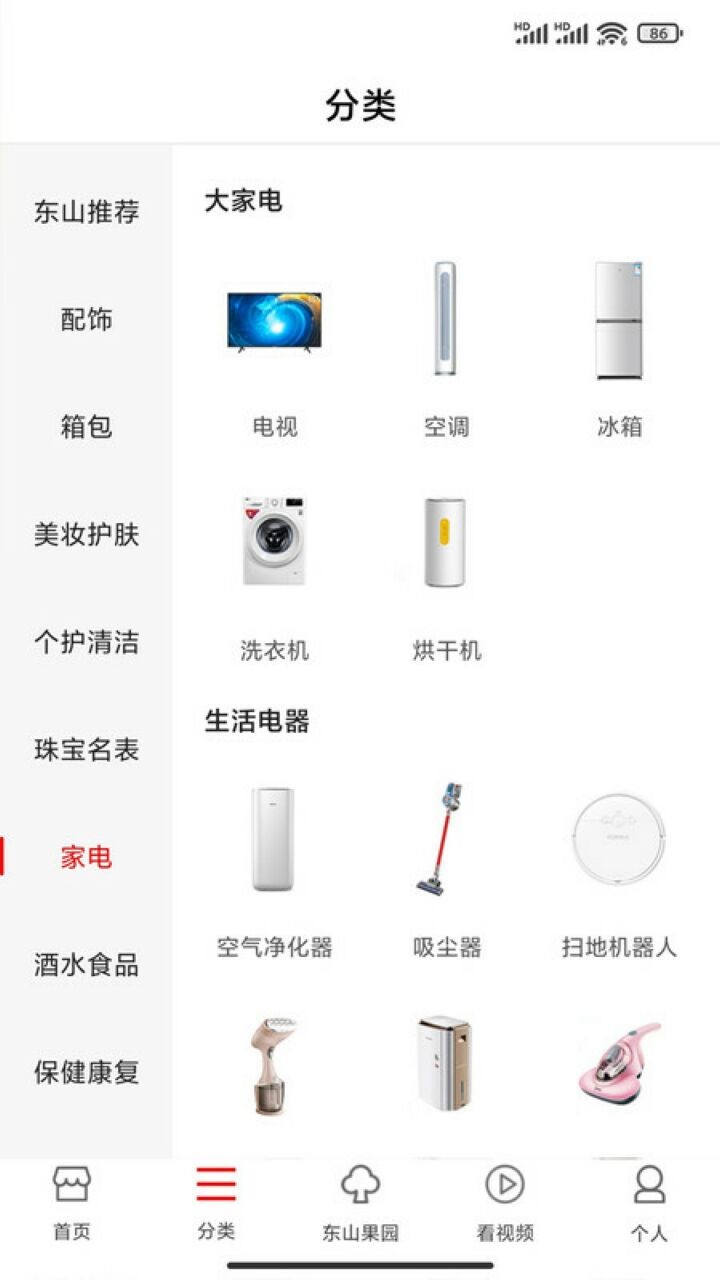Screen dimensions: 720x1280
Task: Open the 洗衣机 subcategory
Action: pos(275,575)
